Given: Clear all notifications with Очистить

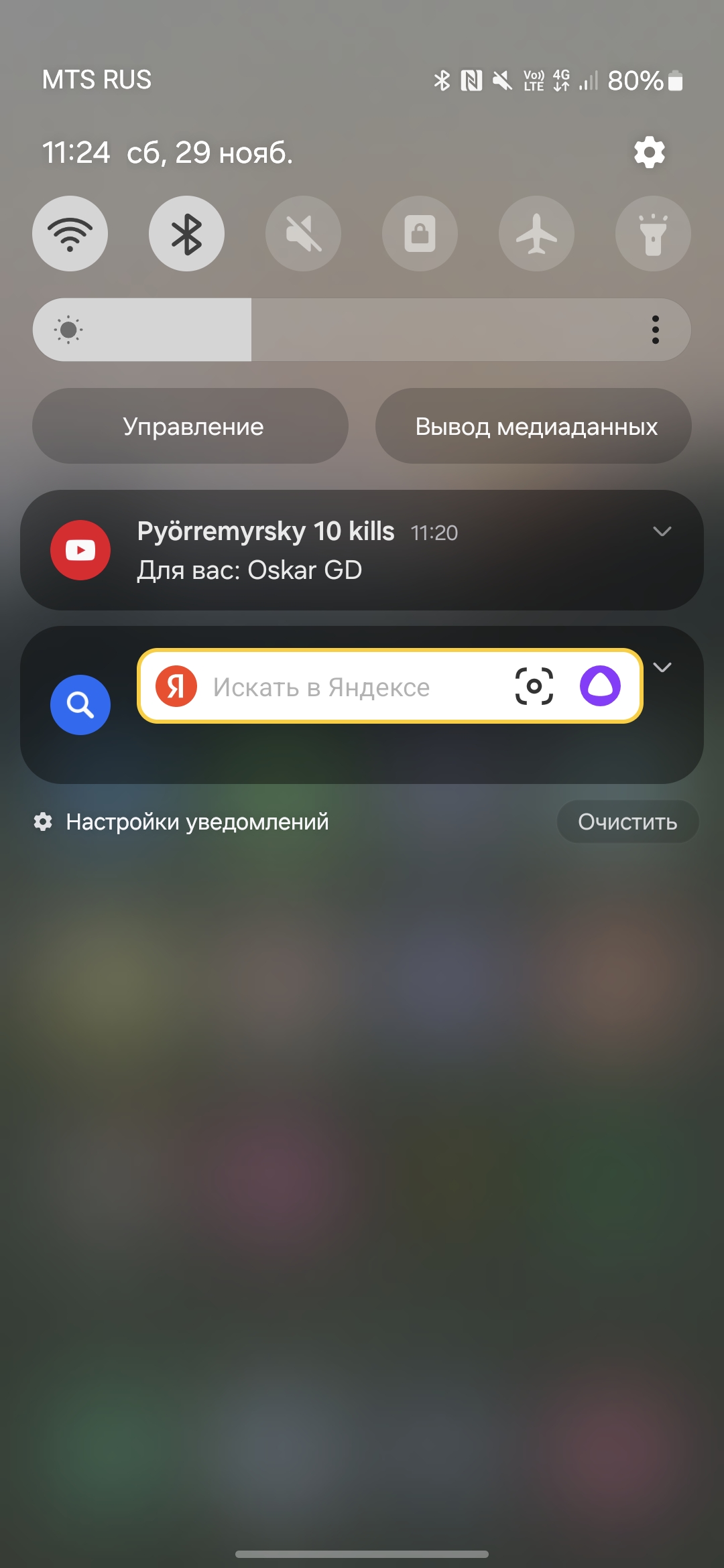Looking at the screenshot, I should tap(627, 822).
